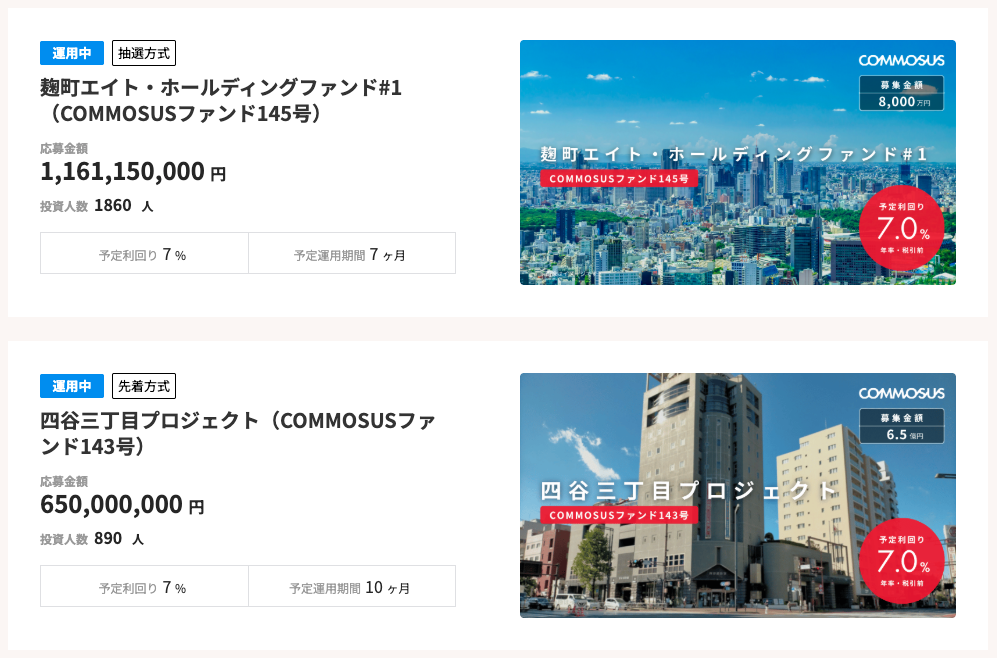View the 四谷三丁目プロジェクト fund card
The width and height of the screenshot is (997, 658).
pos(238,433)
